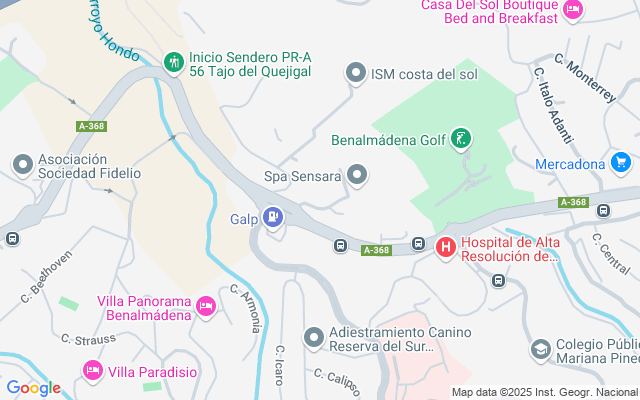Select the Benalmádena Golf marker
This screenshot has width=640, height=400.
point(460,139)
